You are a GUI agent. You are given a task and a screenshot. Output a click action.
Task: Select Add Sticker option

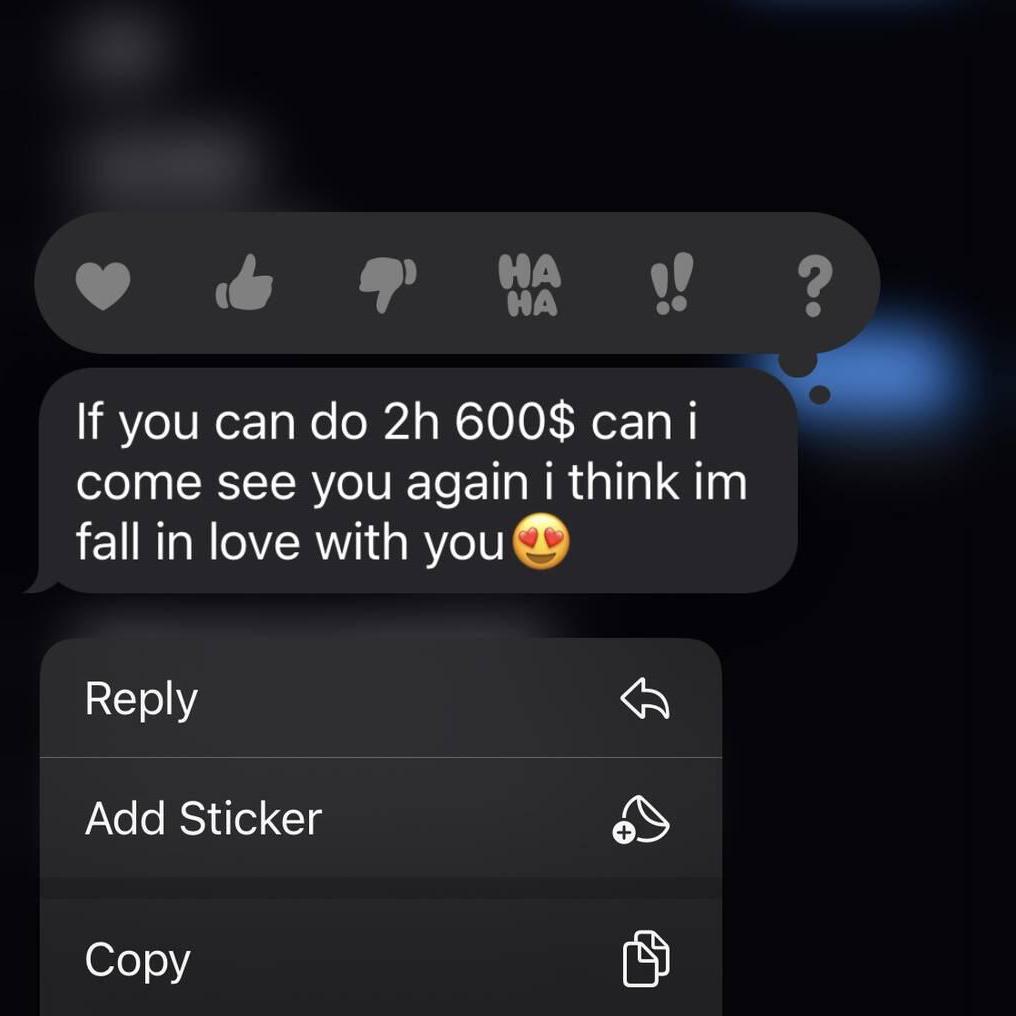pos(380,818)
